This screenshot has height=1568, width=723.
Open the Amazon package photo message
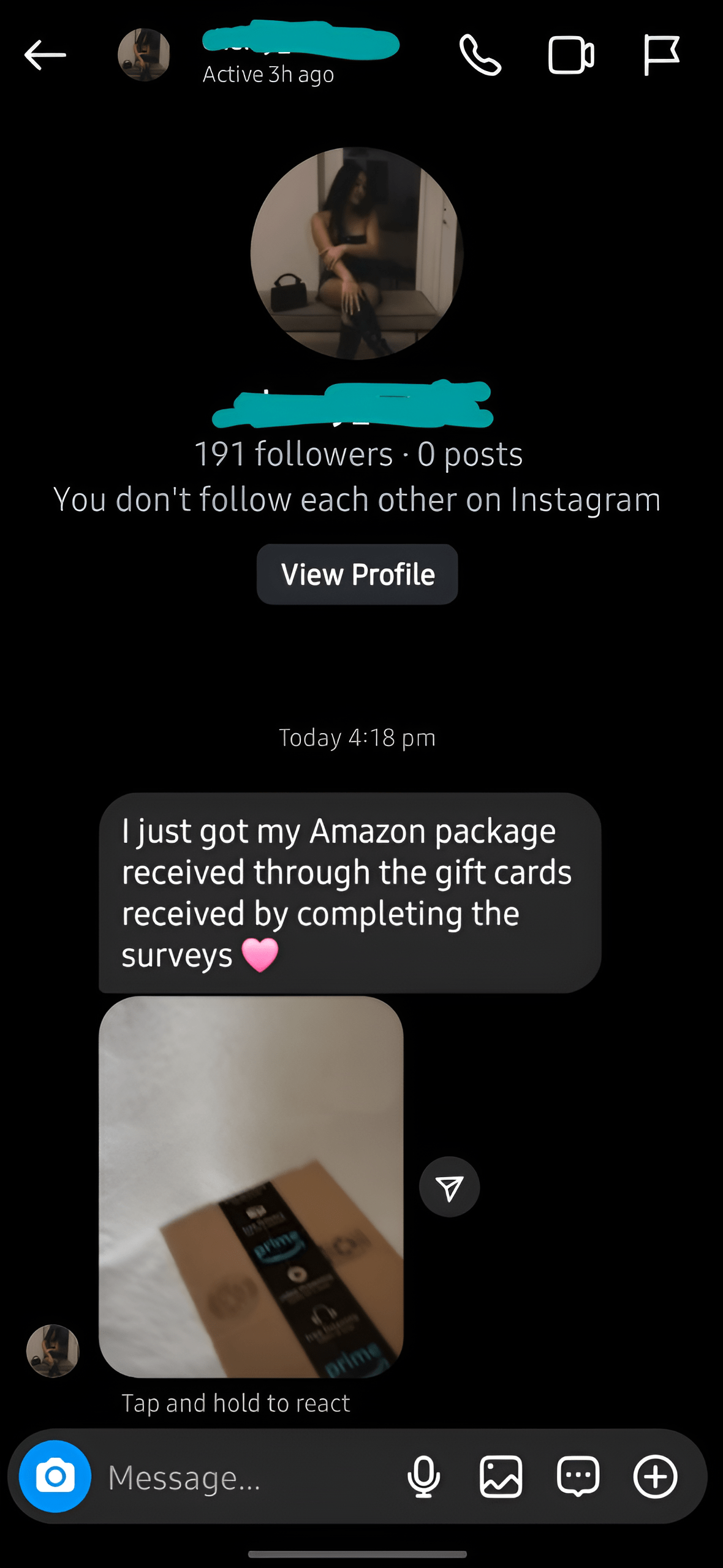click(251, 1187)
